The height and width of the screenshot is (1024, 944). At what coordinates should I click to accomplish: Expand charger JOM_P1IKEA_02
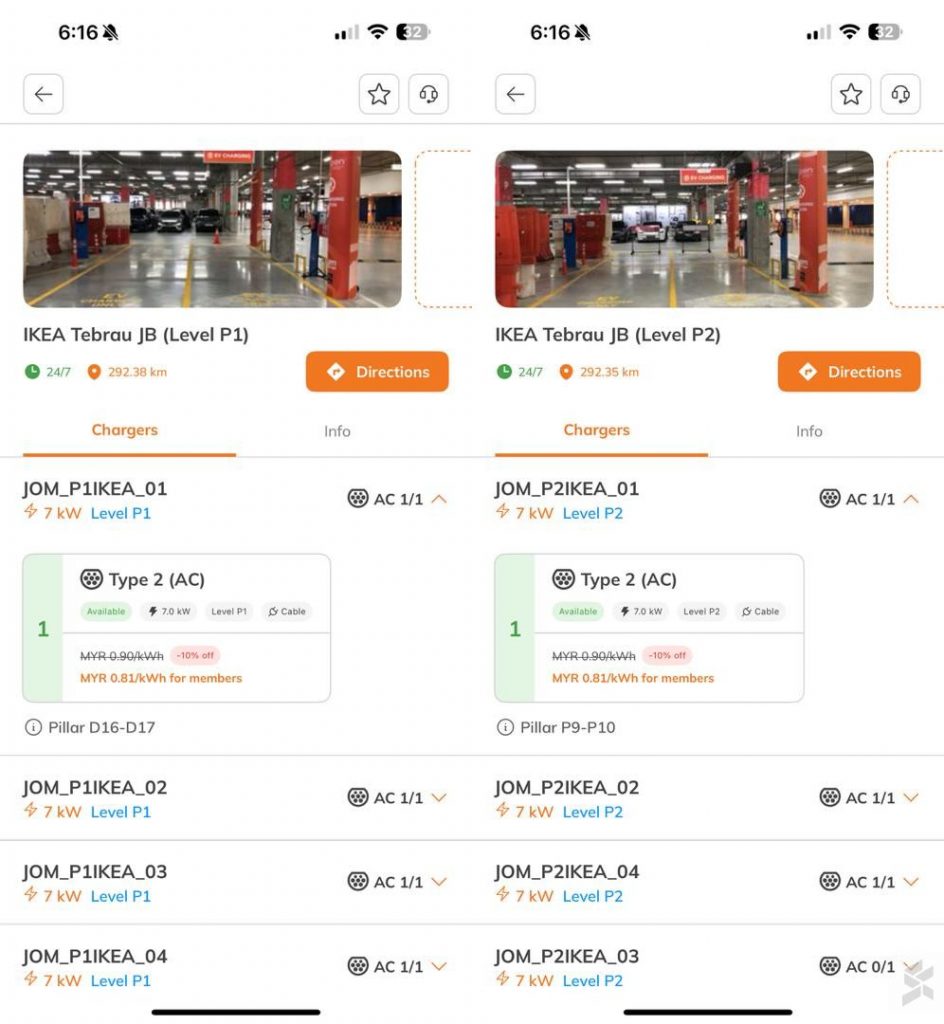point(438,798)
